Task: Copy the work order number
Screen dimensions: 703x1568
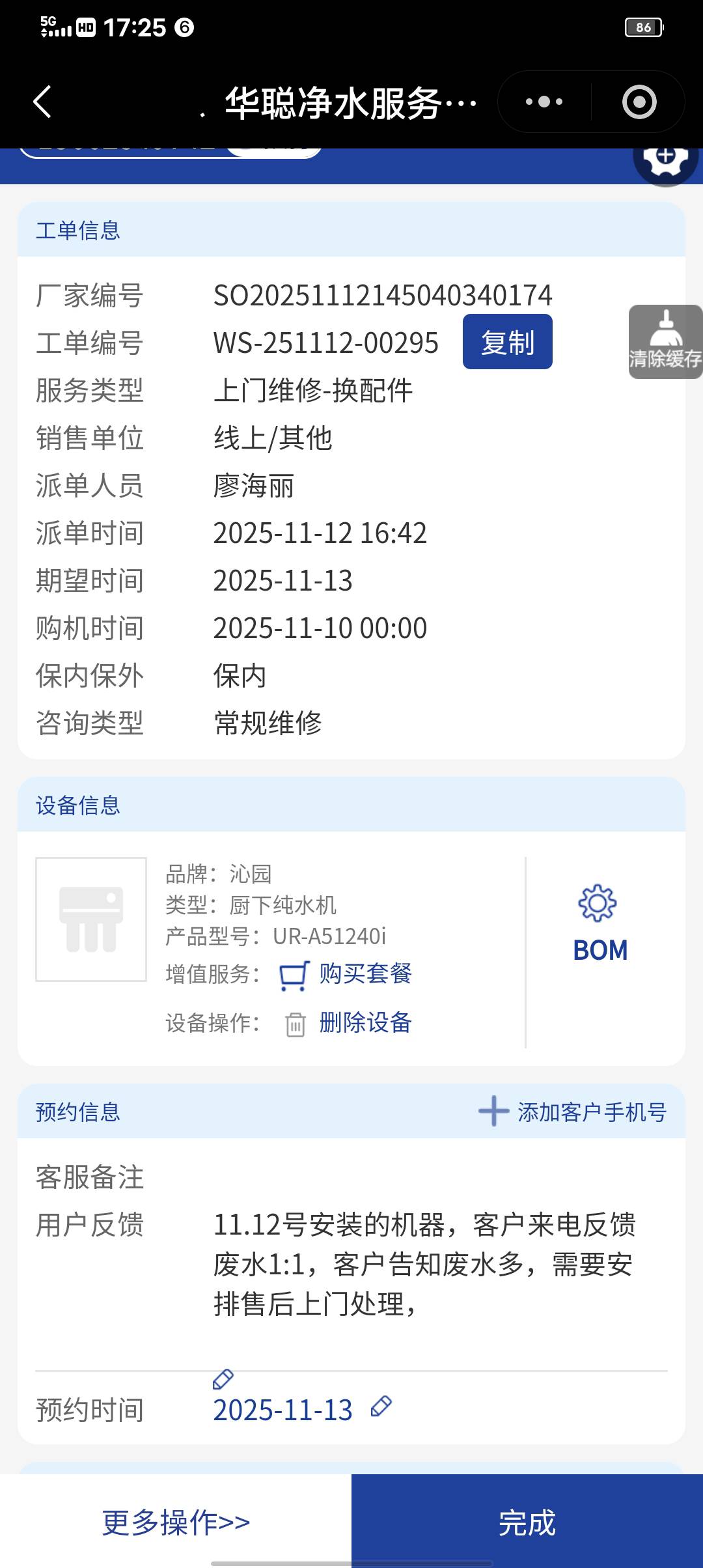Action: [x=507, y=342]
